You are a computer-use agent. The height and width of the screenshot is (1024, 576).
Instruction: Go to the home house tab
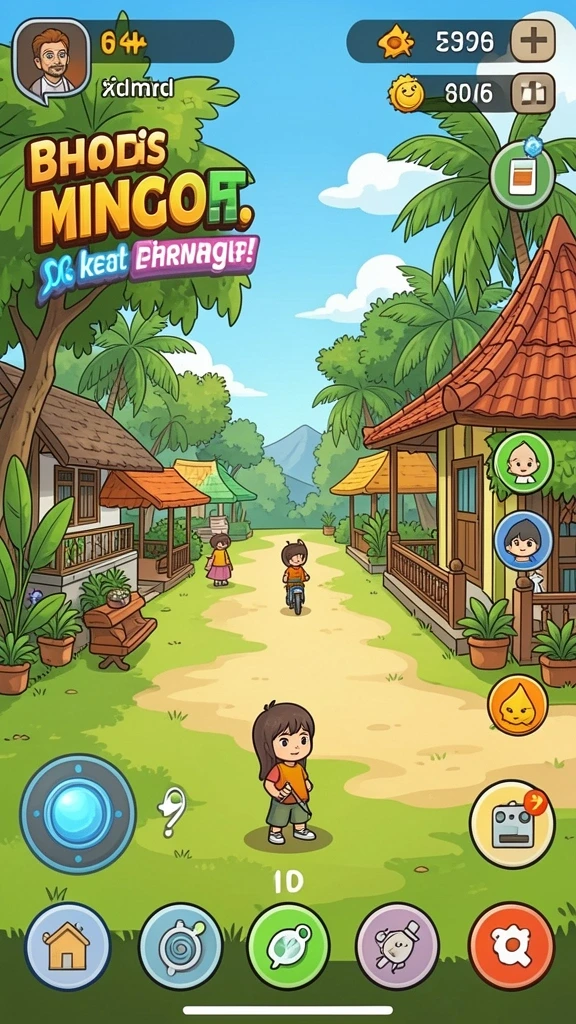tap(67, 946)
